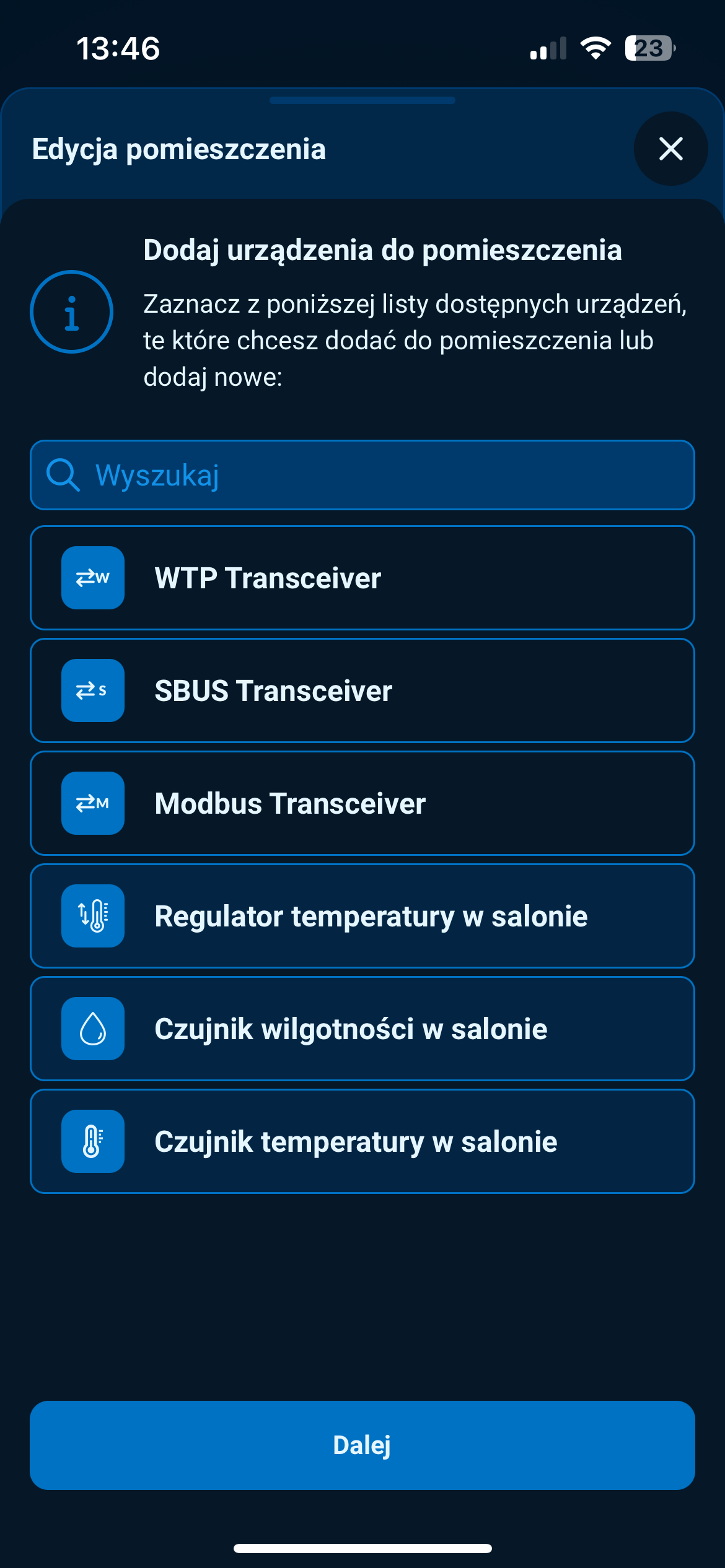Select Czujnik temperatury w salonie

[x=362, y=1141]
